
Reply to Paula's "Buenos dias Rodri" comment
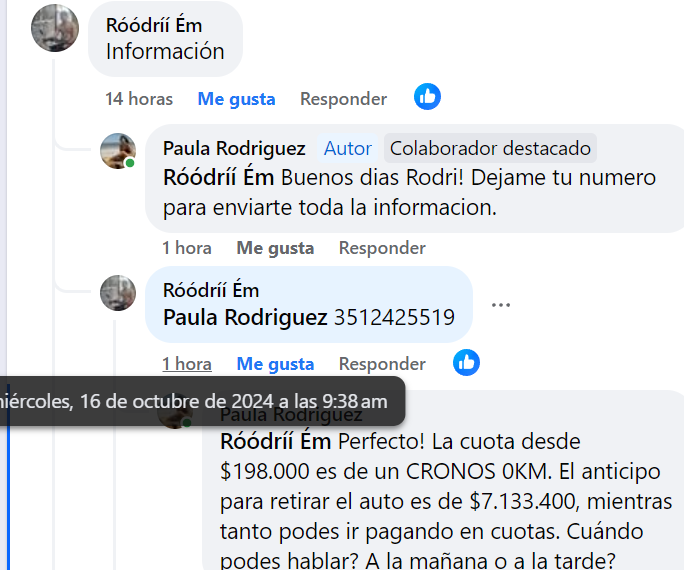(x=382, y=248)
